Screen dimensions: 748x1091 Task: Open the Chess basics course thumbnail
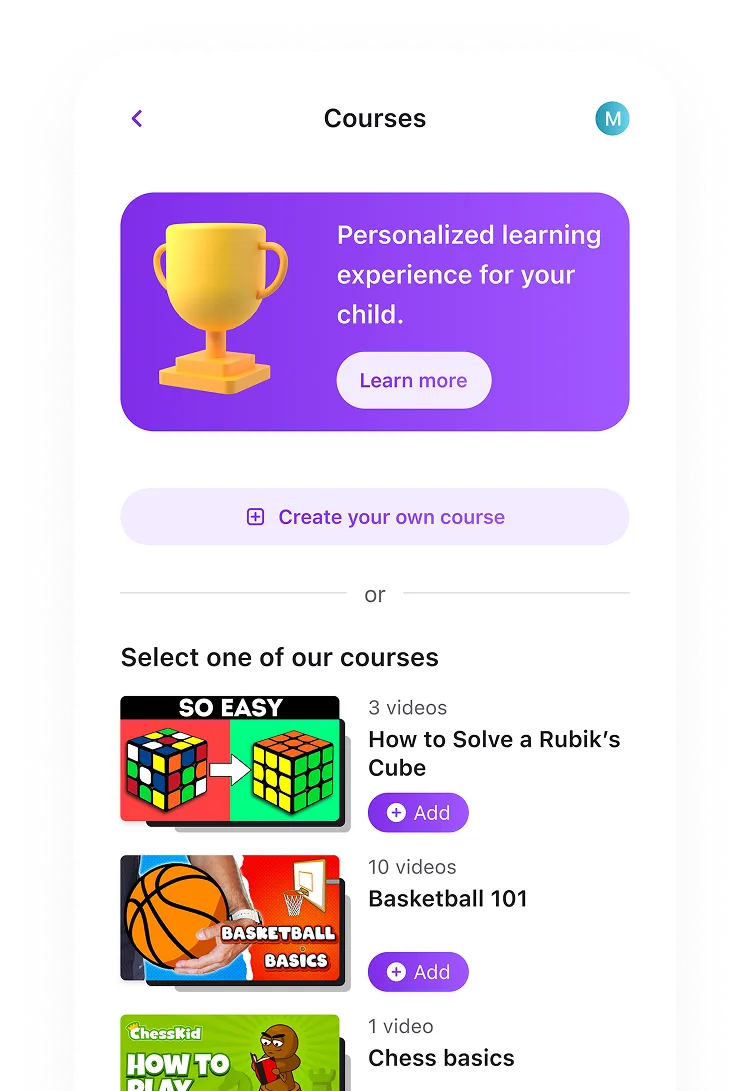coord(230,1053)
